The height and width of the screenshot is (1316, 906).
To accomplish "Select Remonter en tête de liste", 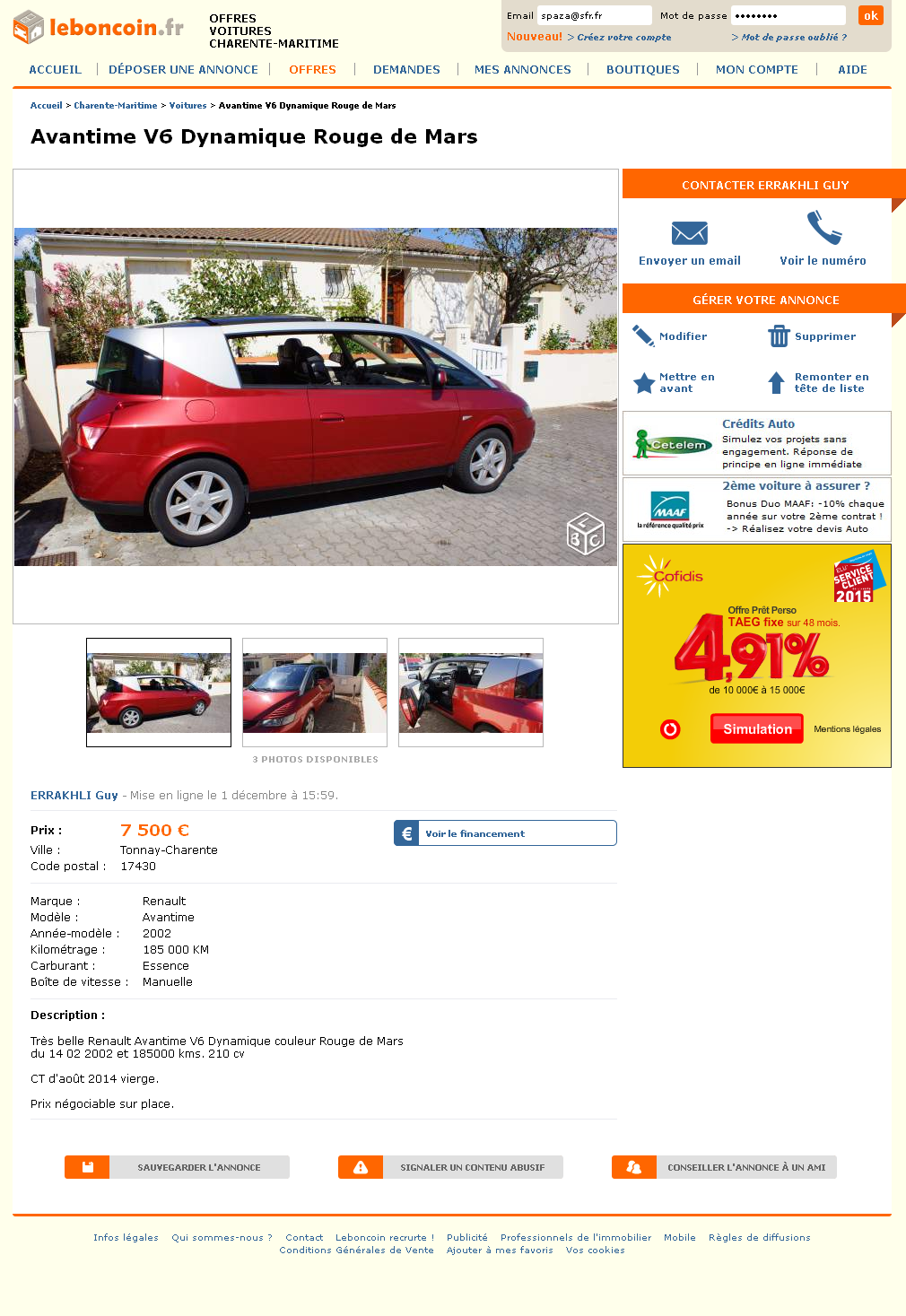I will (830, 383).
